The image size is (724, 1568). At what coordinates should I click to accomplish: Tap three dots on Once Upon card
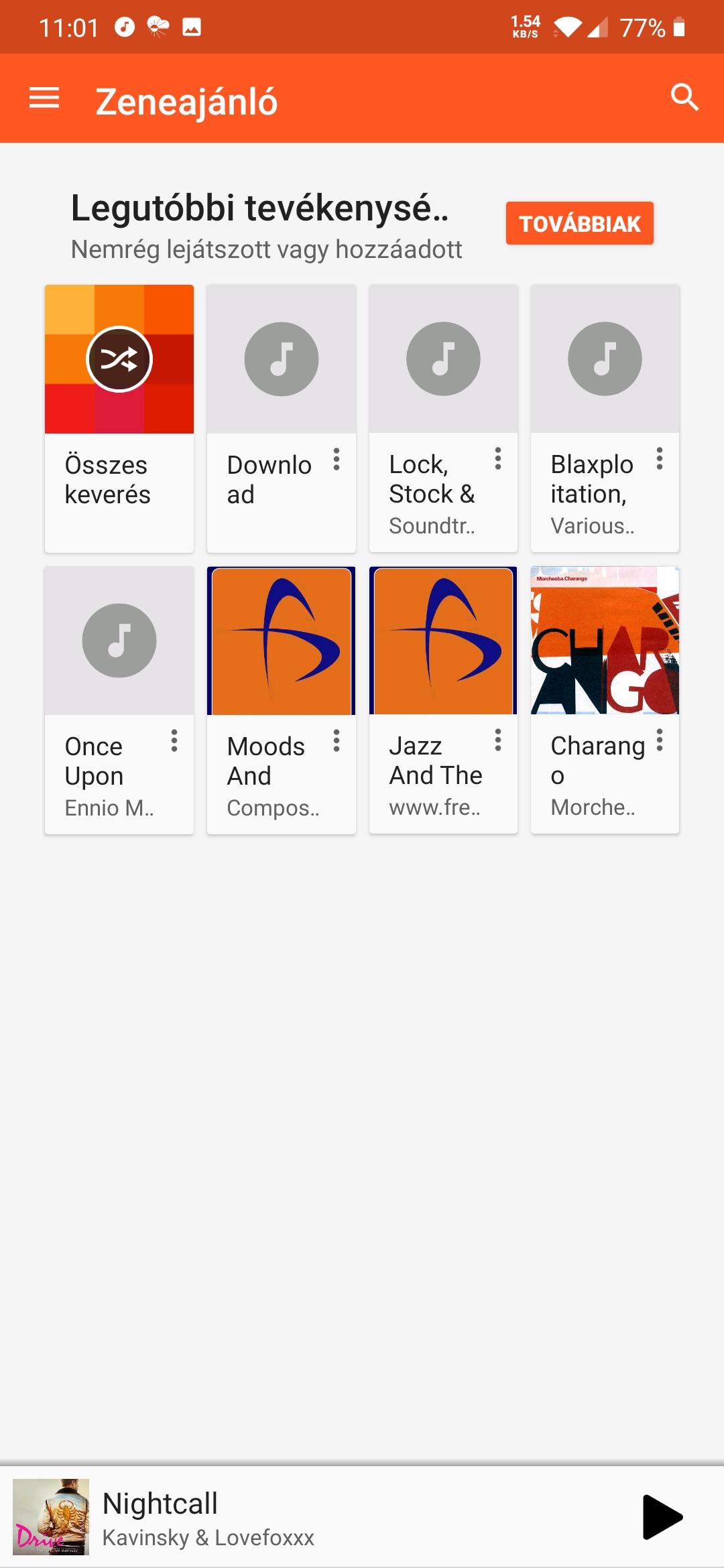pos(174,740)
